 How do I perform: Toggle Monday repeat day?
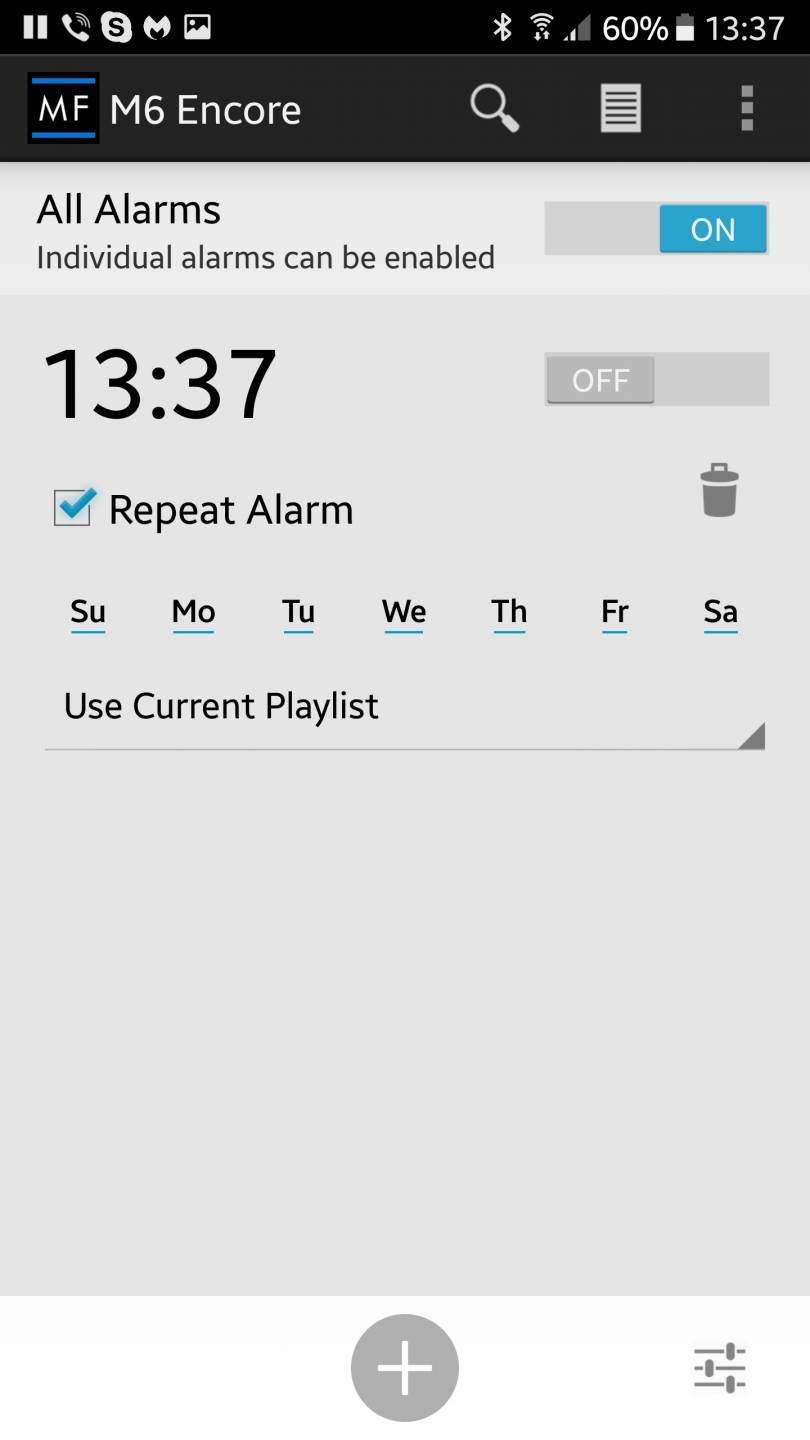coord(193,612)
